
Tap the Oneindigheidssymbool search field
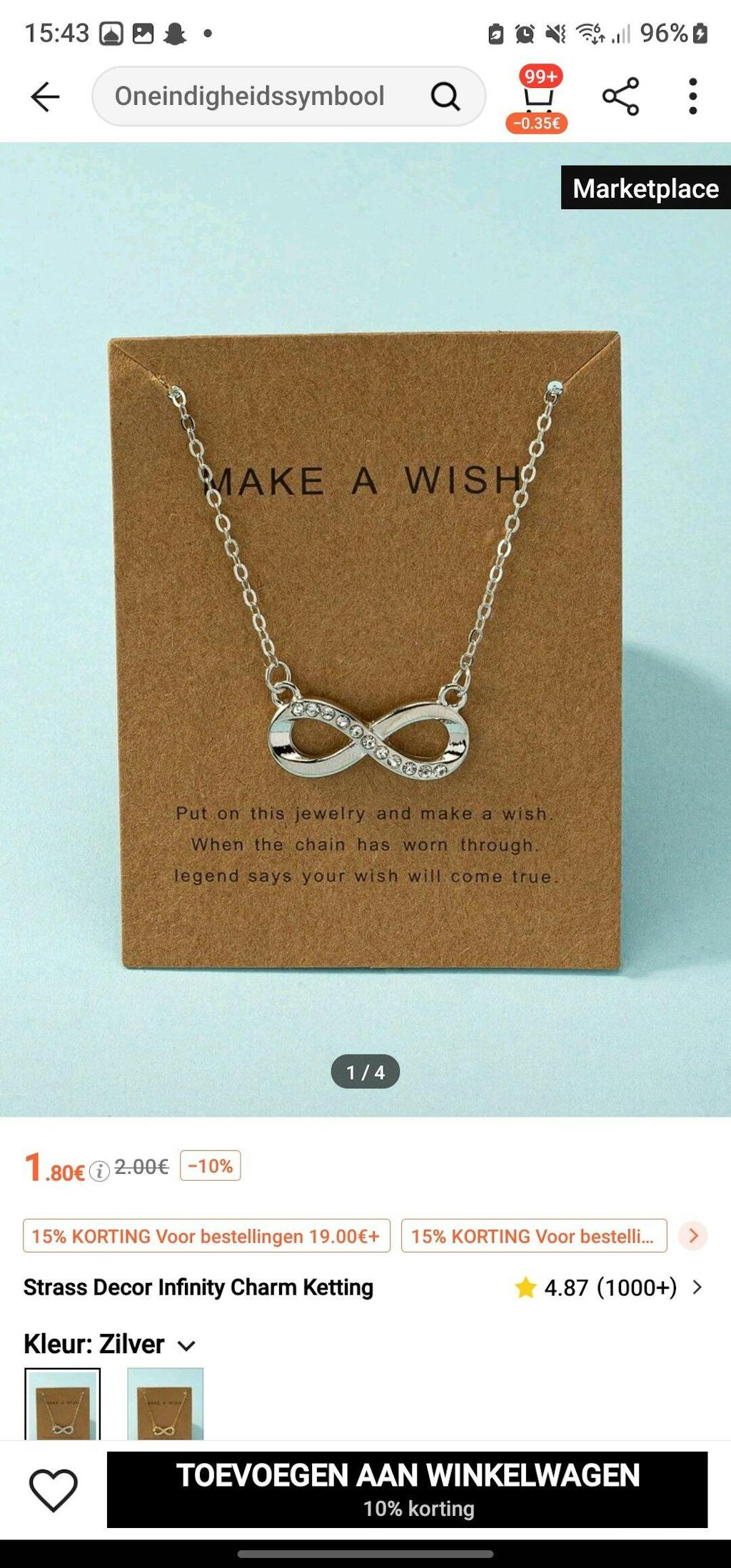pyautogui.click(x=250, y=96)
